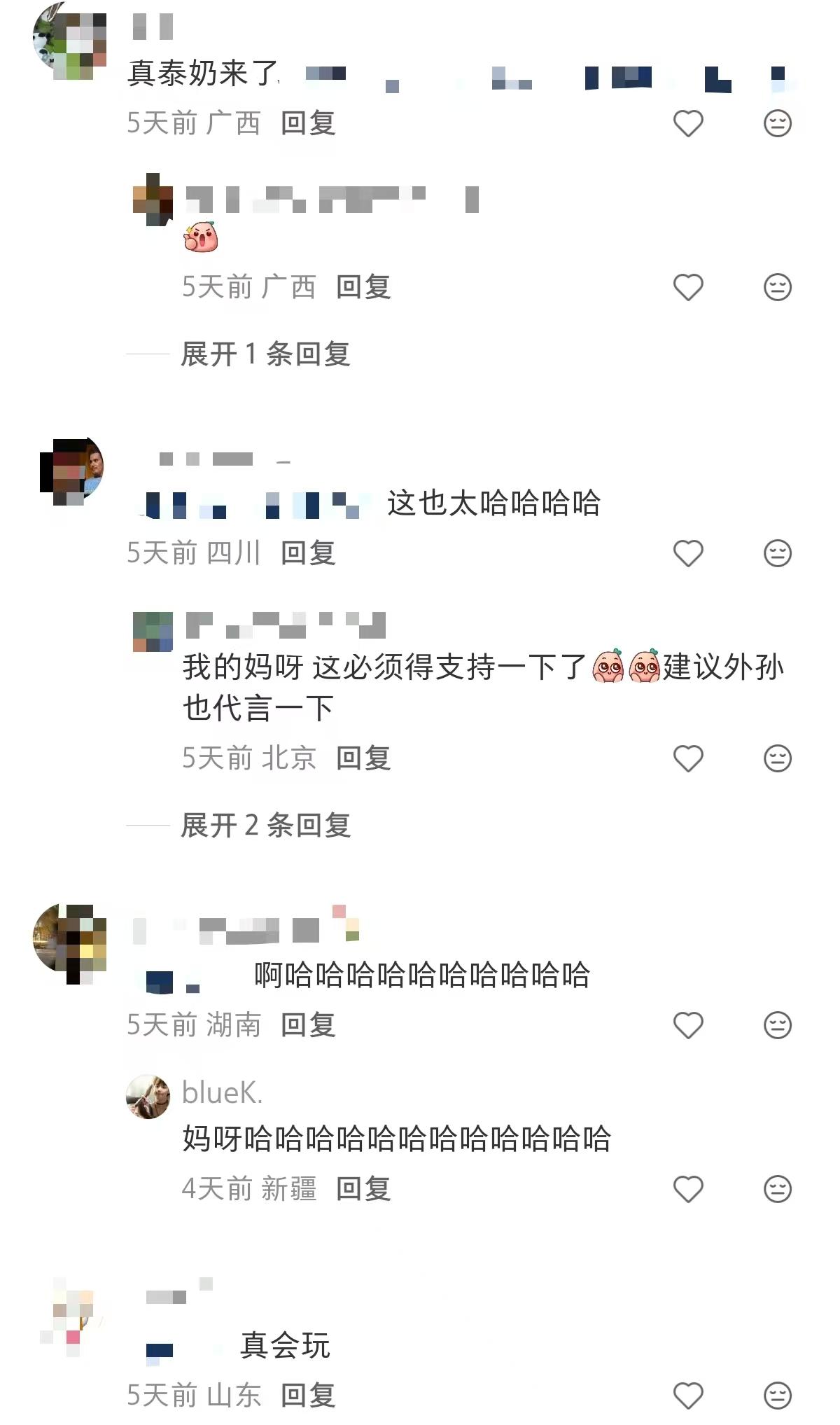This screenshot has height=1425, width=840.
Task: Open blueK.'s profile avatar
Action: (x=148, y=1097)
